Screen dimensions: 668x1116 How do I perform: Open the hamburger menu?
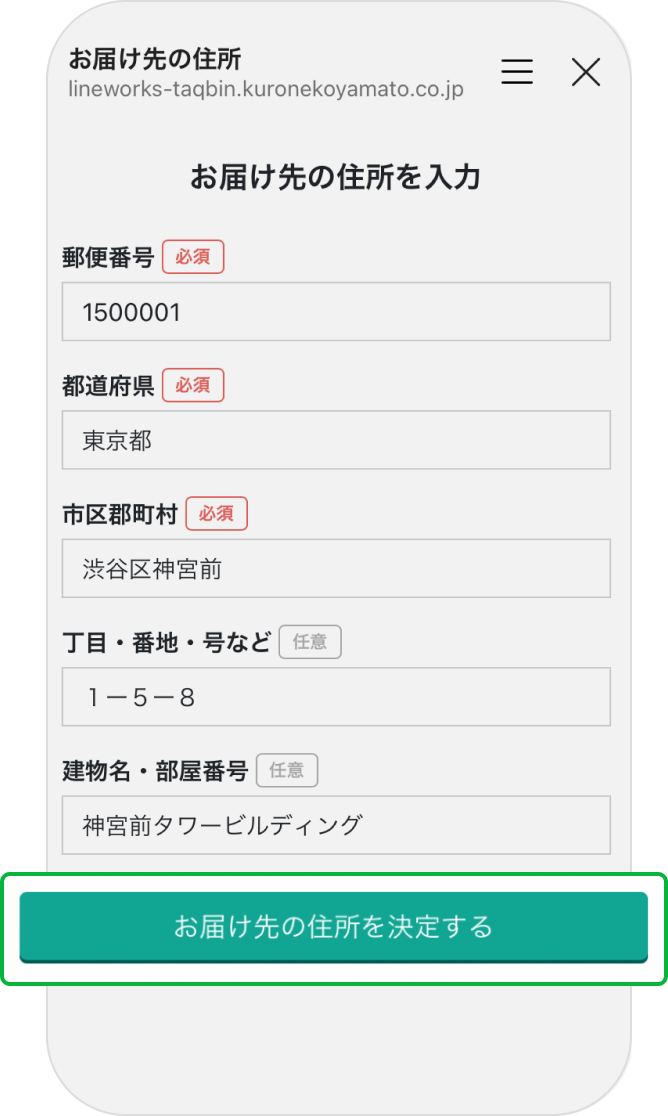(x=517, y=72)
